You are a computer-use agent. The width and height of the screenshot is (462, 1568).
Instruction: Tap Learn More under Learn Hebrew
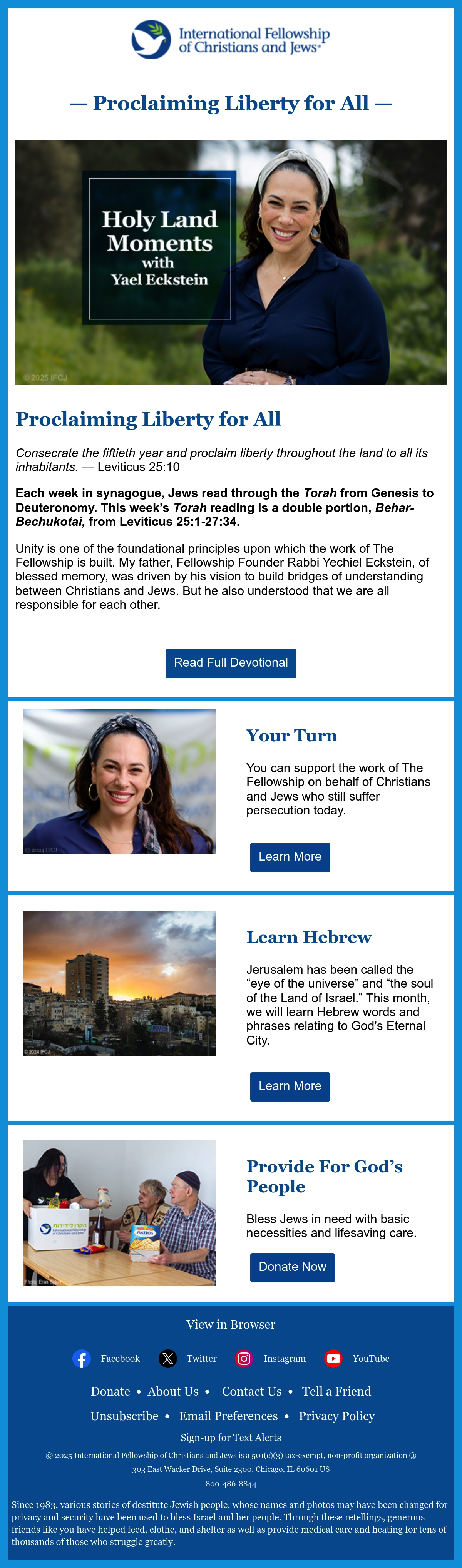tap(290, 1087)
